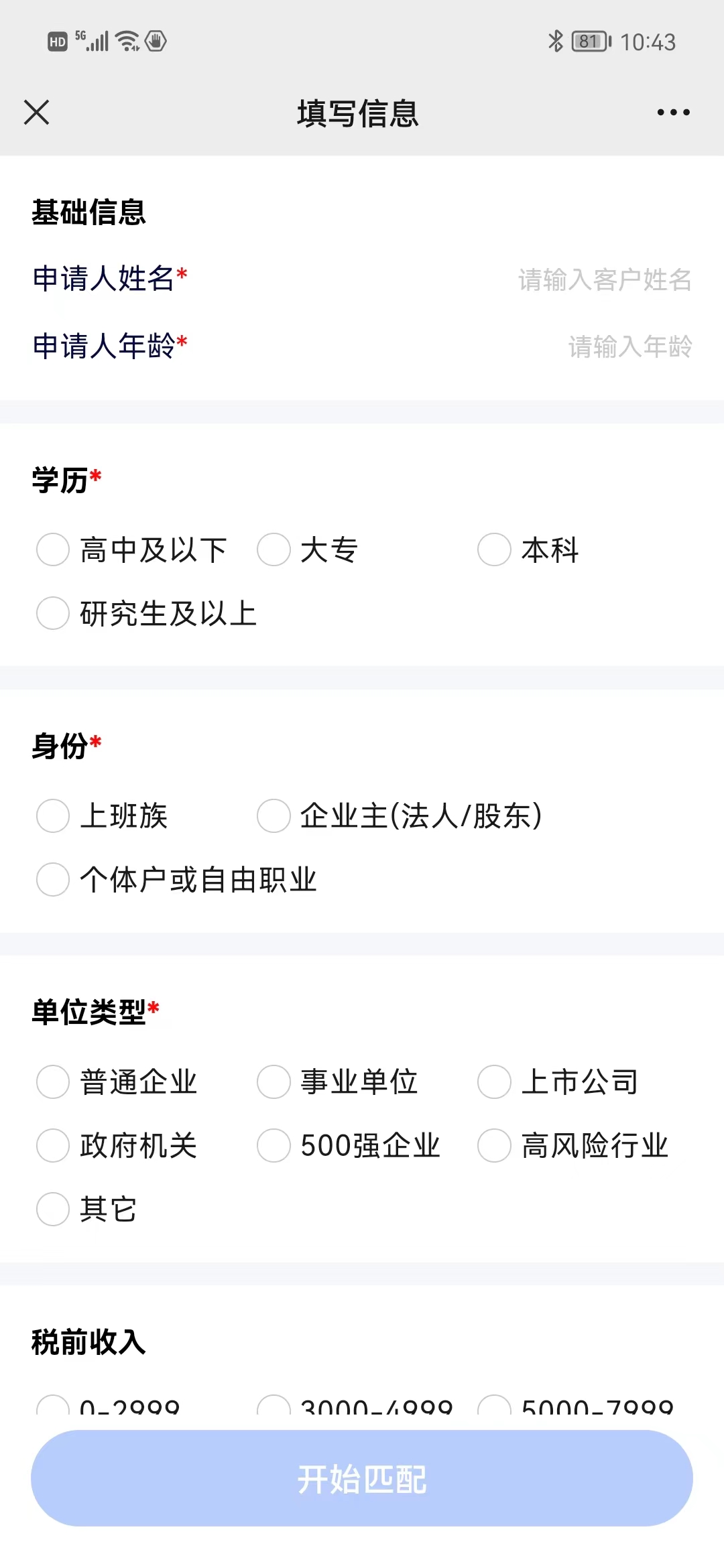Close the 填写信息 page

click(x=36, y=112)
